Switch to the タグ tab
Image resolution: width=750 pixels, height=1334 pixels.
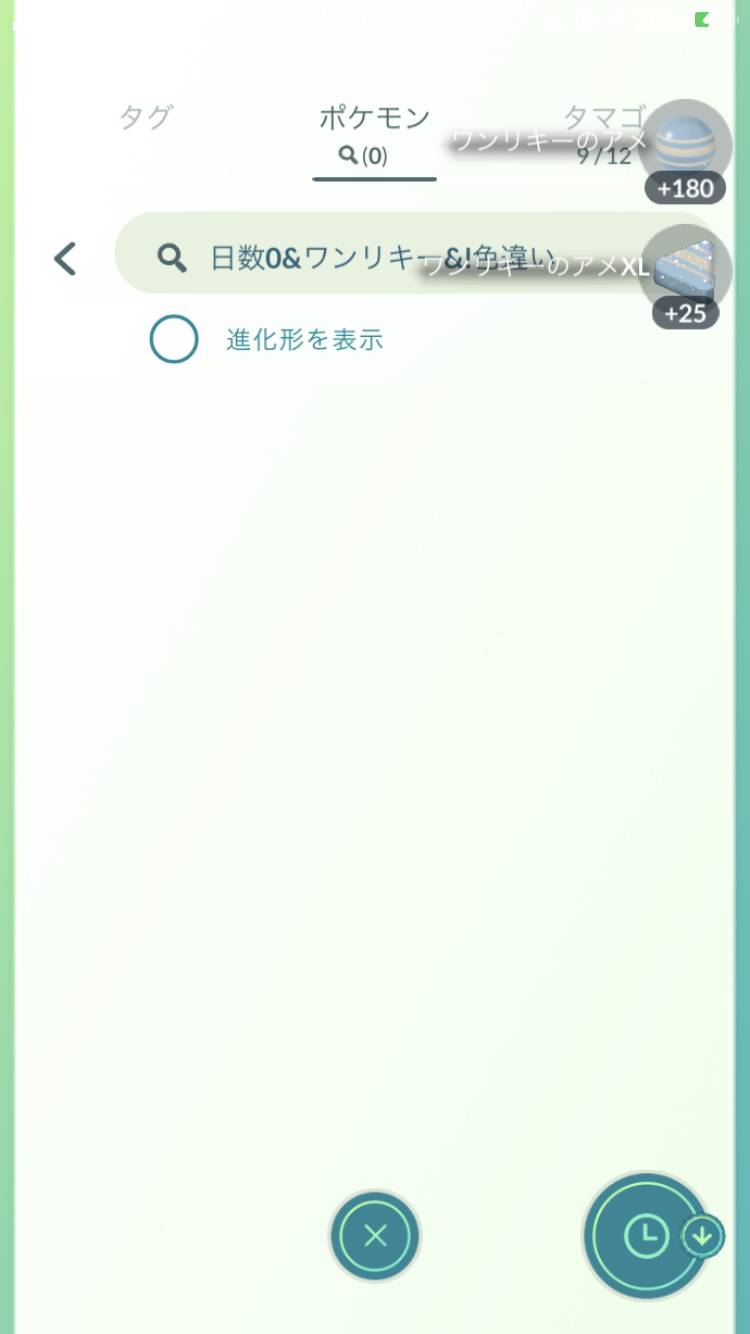point(146,118)
